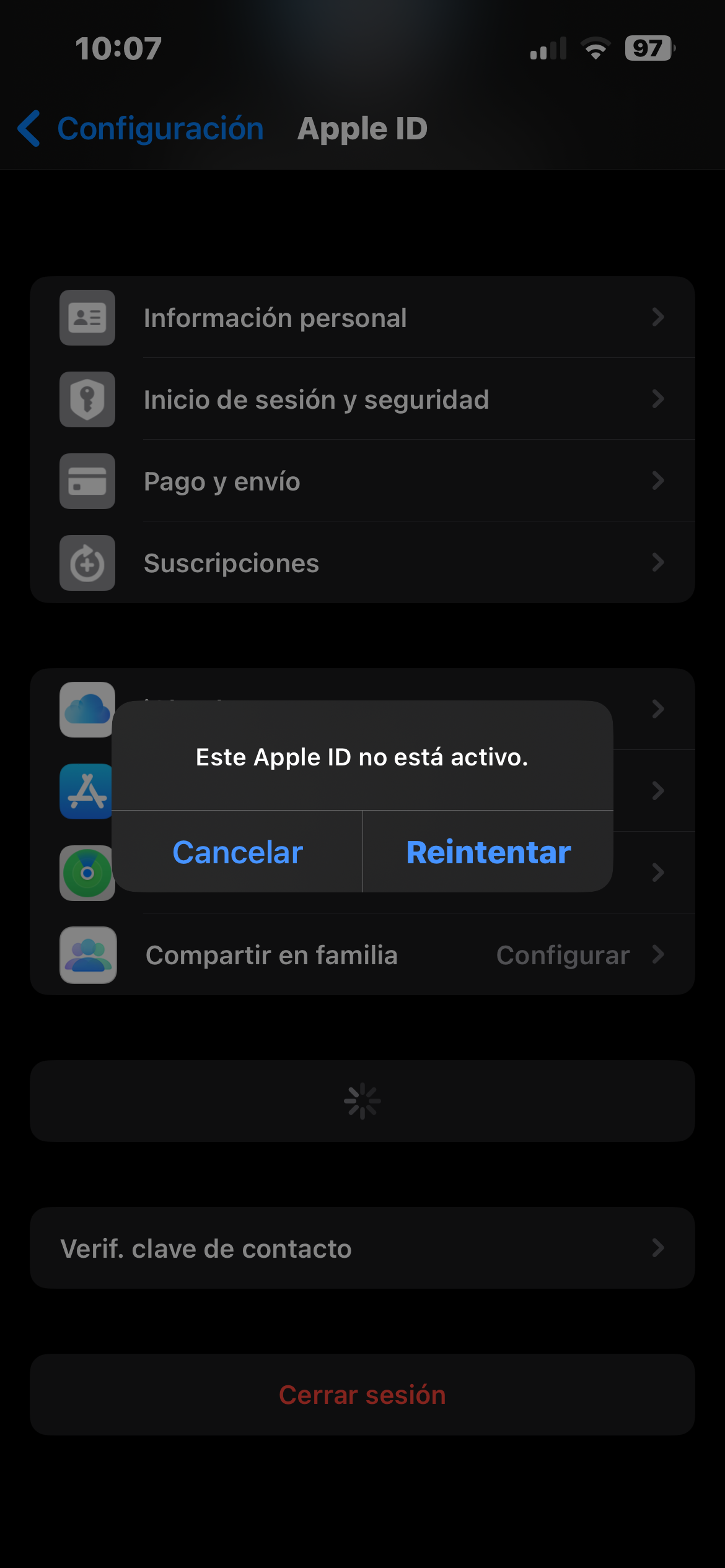Go back to Configuración
Screen dimensions: 725x1568
tap(141, 129)
